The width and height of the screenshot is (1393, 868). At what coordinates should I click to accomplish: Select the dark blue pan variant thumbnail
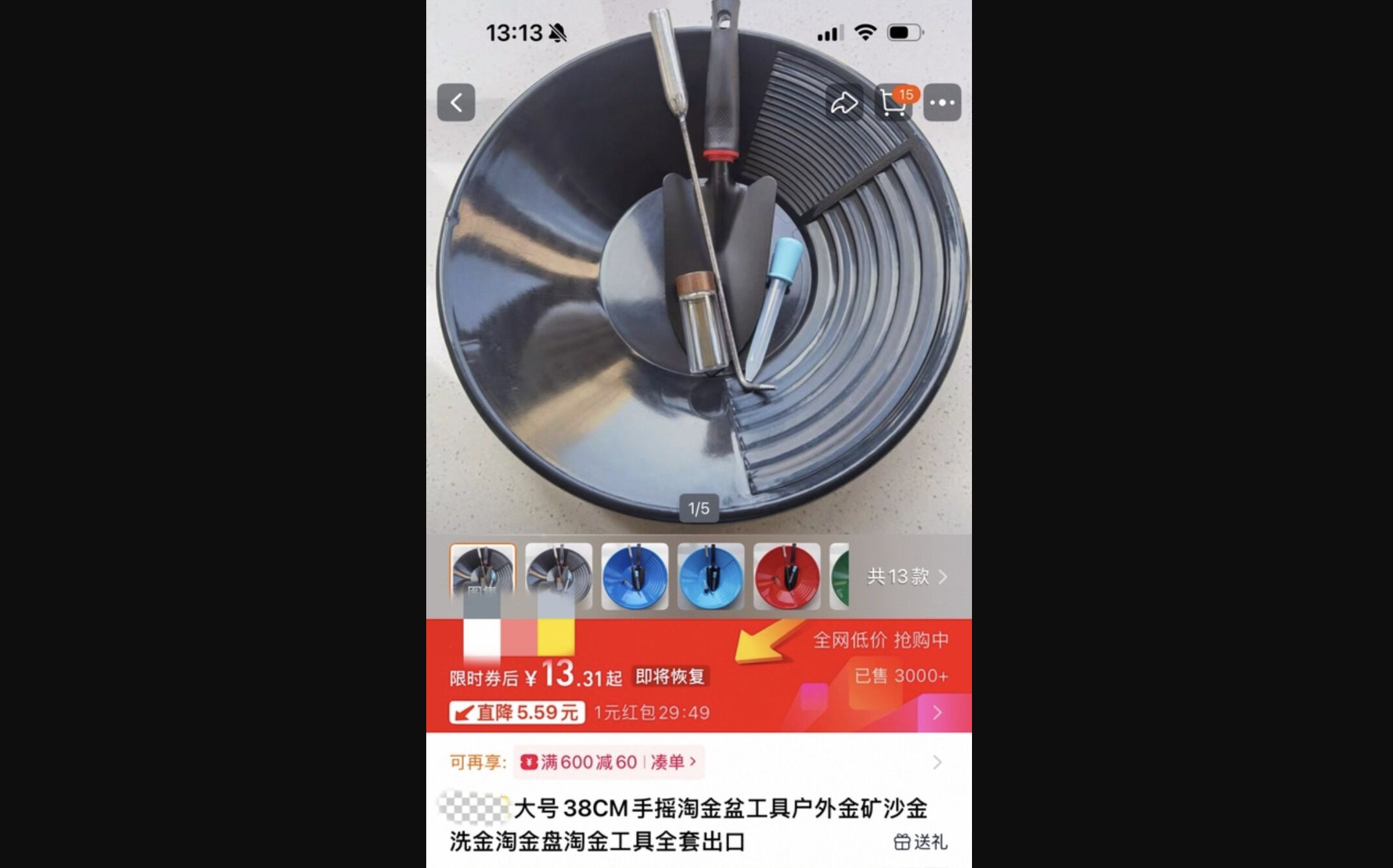635,577
